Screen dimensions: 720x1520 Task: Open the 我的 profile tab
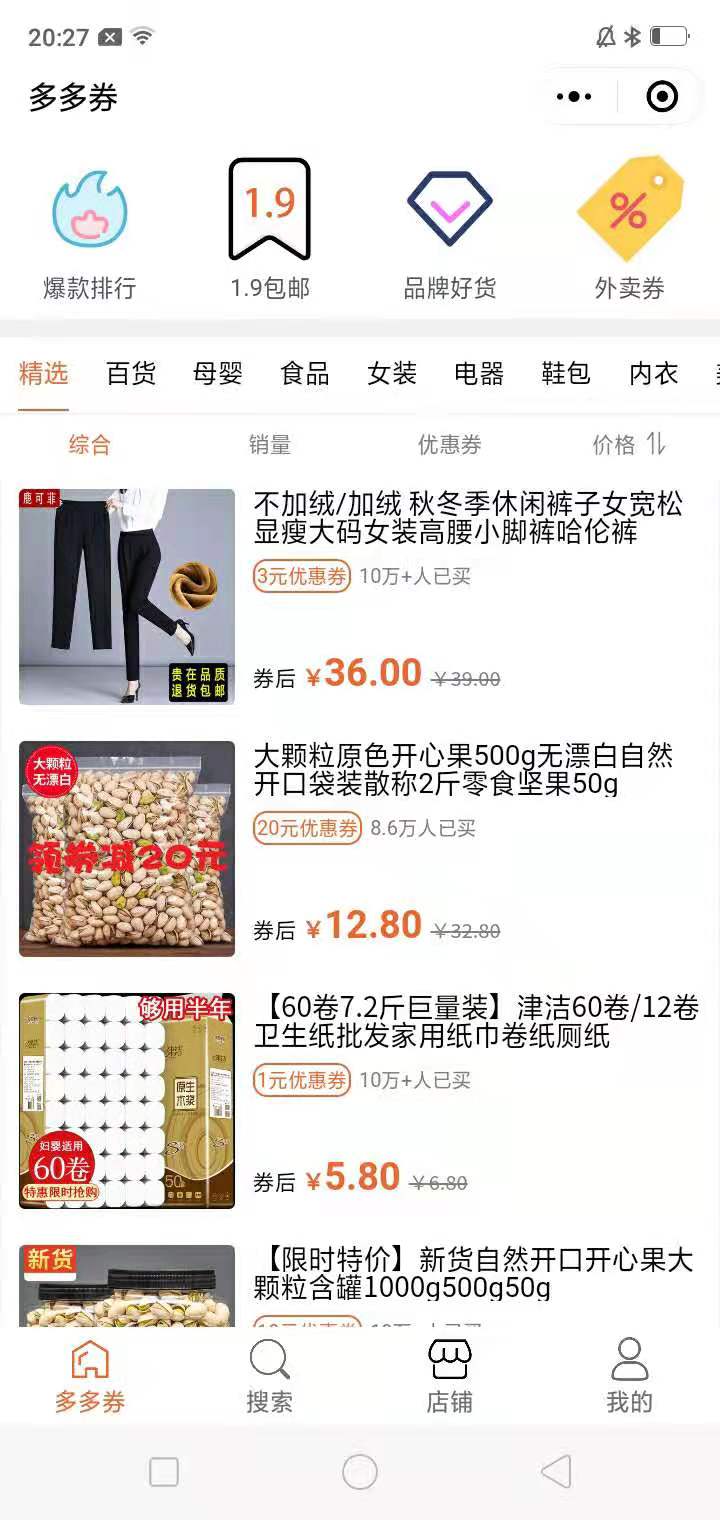[x=629, y=1378]
